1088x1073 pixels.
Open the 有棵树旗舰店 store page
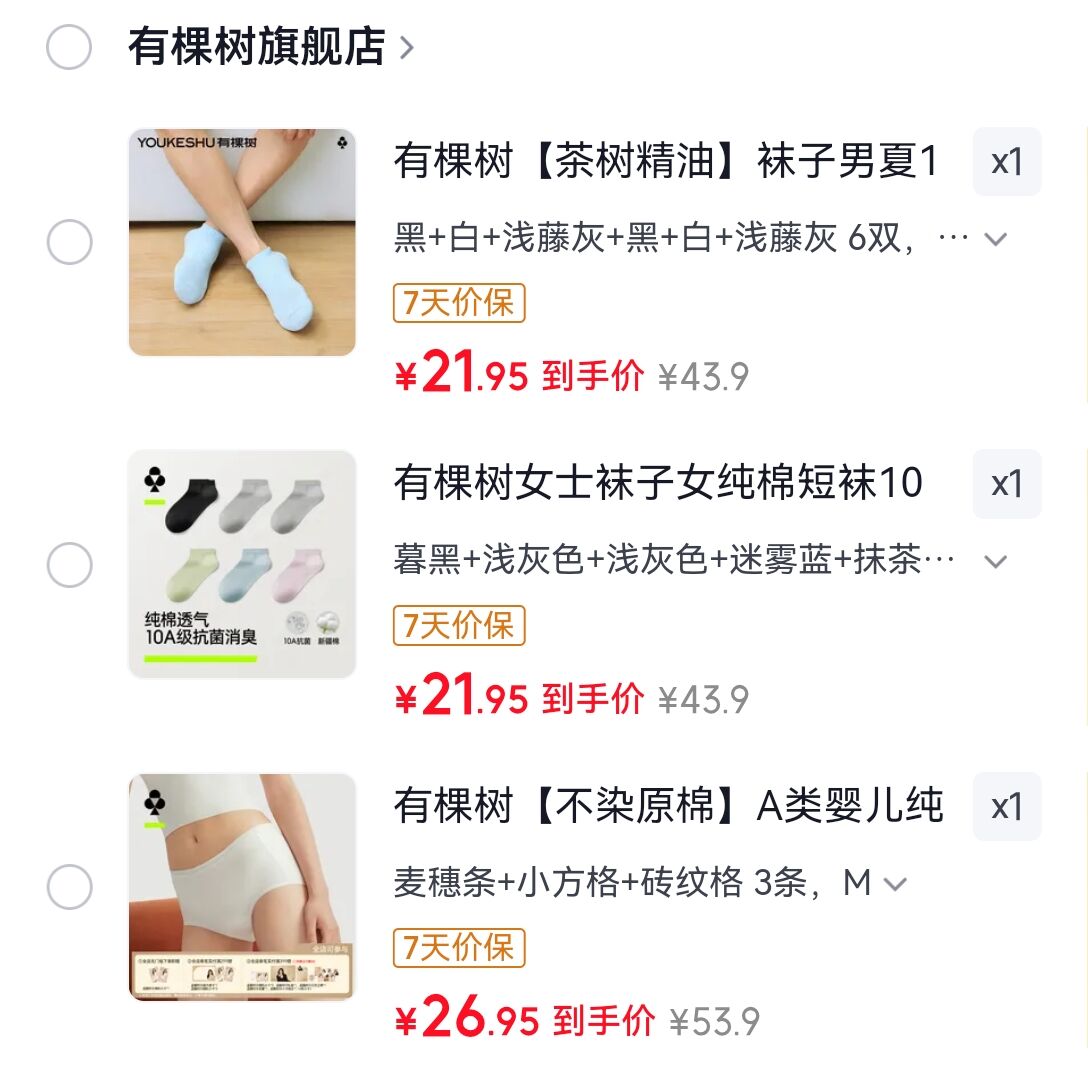click(x=270, y=47)
